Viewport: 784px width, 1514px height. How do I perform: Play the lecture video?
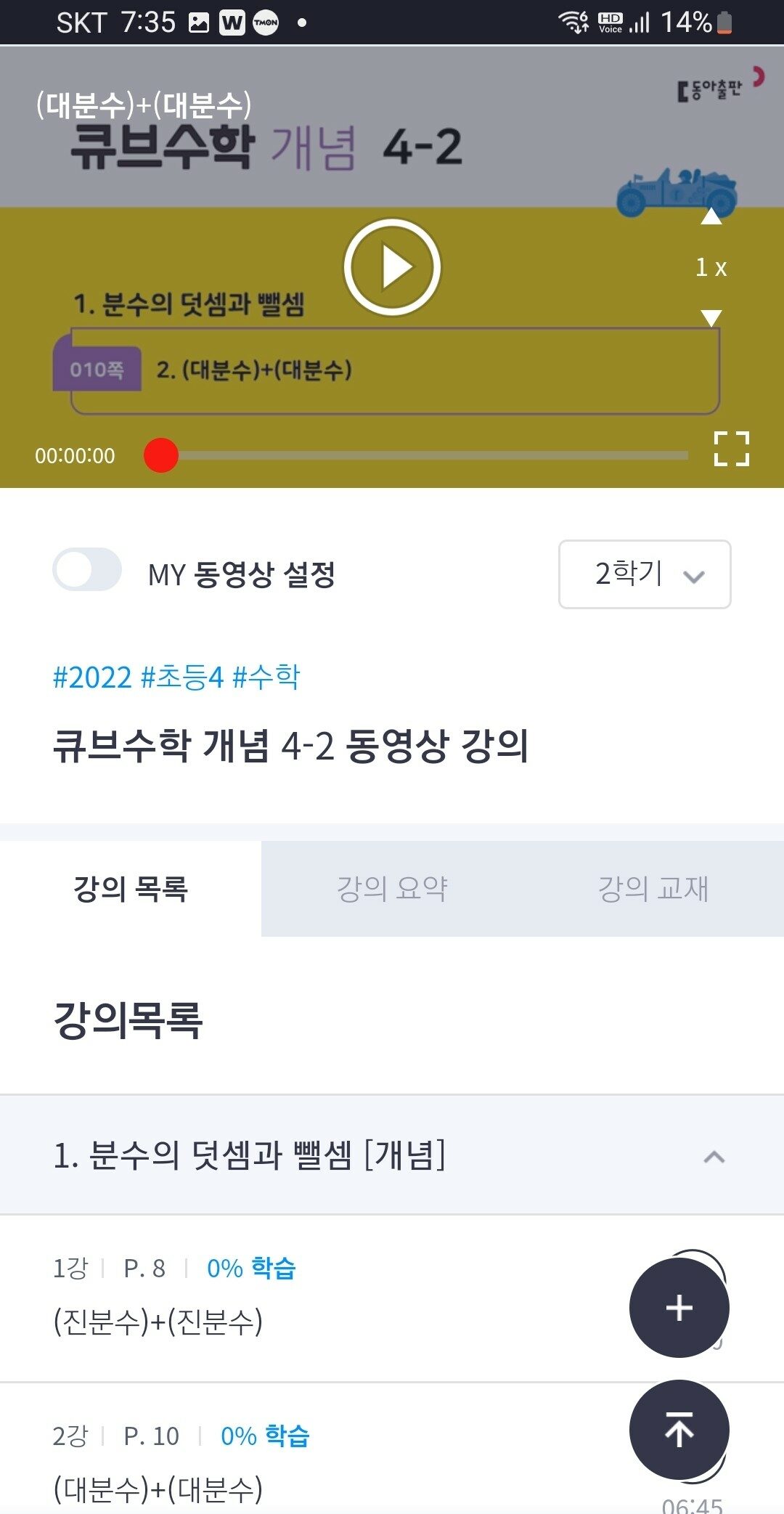[392, 267]
